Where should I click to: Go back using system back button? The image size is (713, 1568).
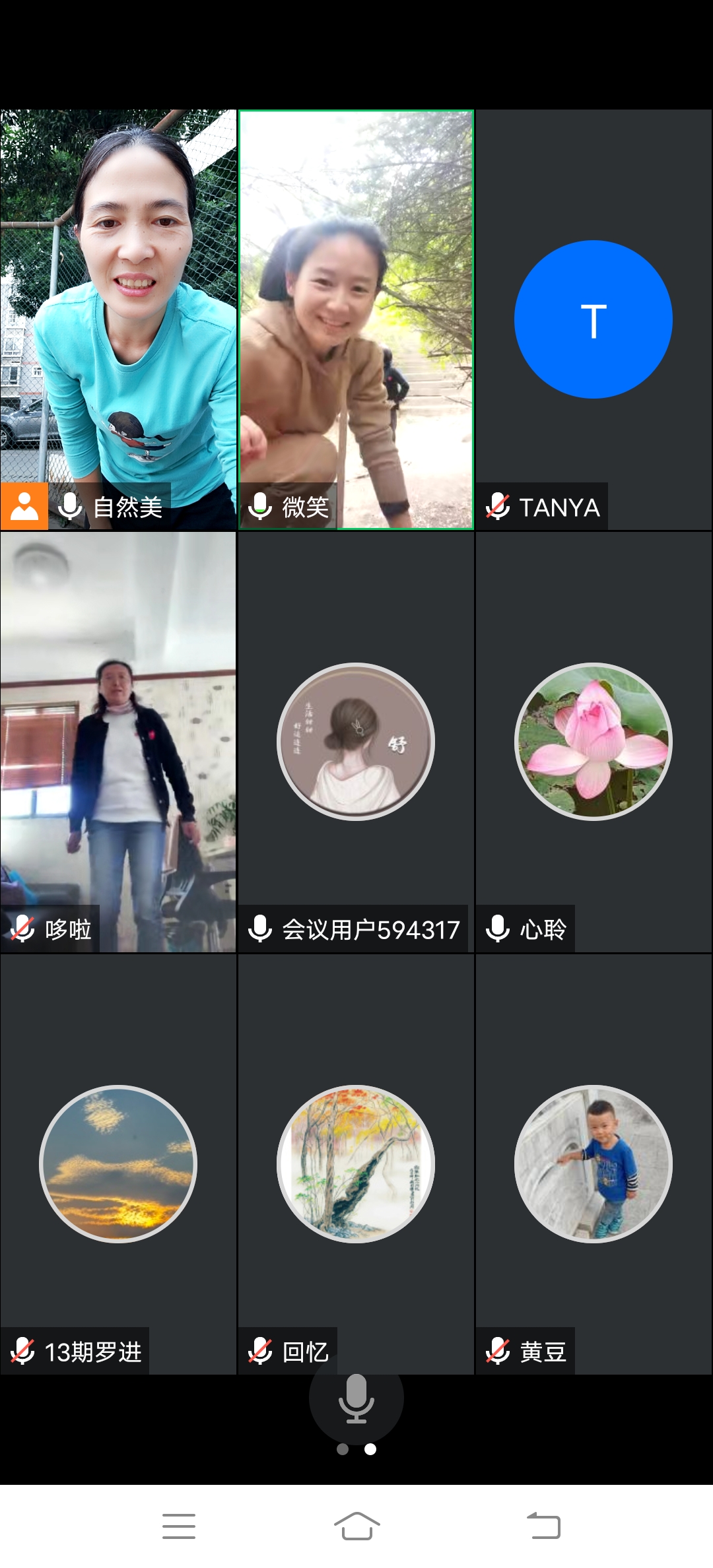pyautogui.click(x=544, y=1526)
